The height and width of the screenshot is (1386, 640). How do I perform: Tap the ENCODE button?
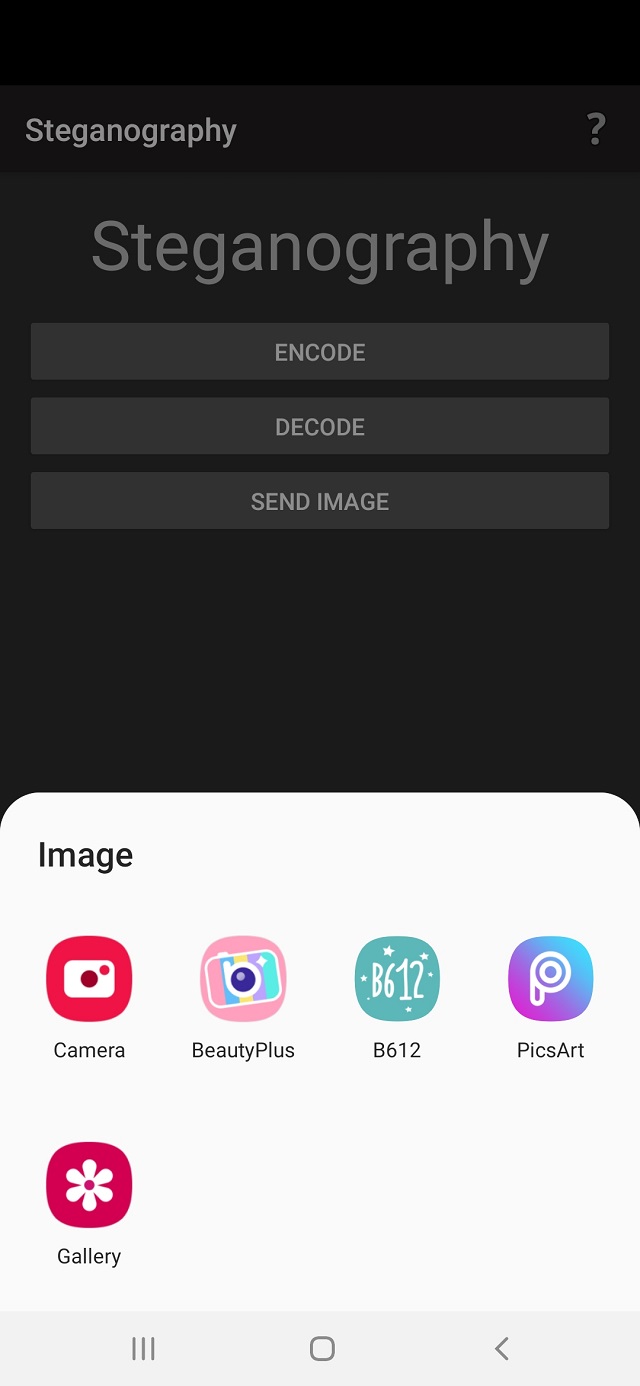[x=320, y=352]
